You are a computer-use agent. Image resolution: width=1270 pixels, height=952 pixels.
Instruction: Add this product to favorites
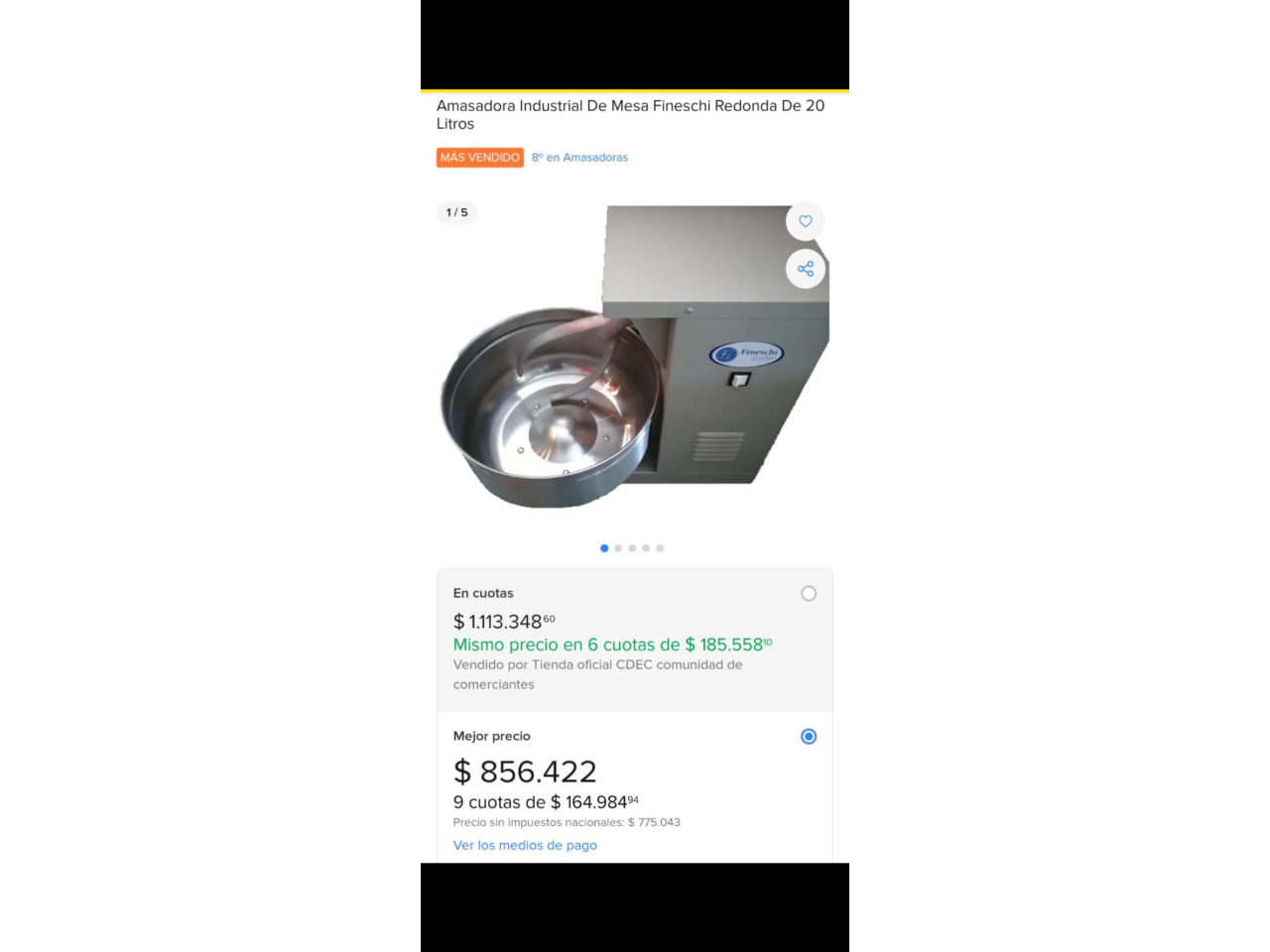tap(806, 221)
